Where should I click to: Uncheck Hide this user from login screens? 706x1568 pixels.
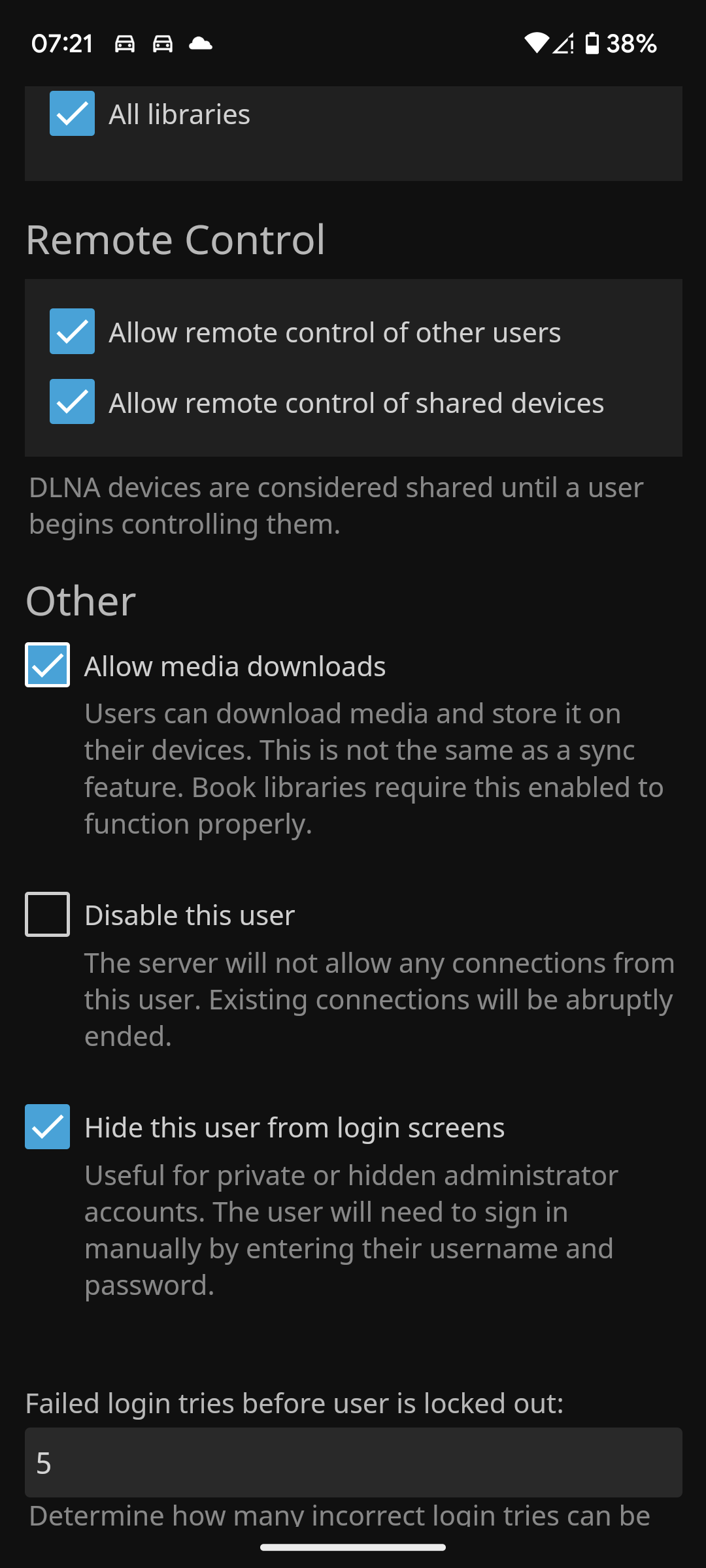click(x=47, y=1126)
